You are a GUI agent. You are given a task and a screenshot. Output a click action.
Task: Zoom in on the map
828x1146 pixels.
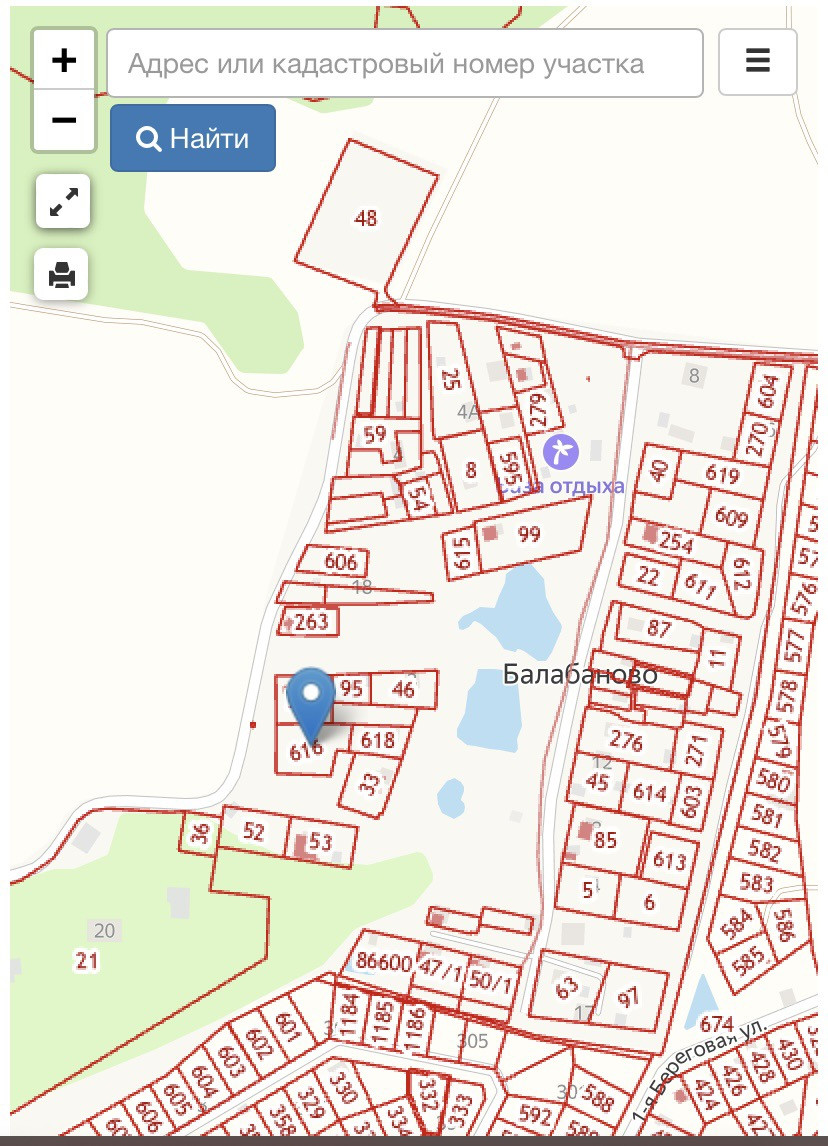pos(64,61)
